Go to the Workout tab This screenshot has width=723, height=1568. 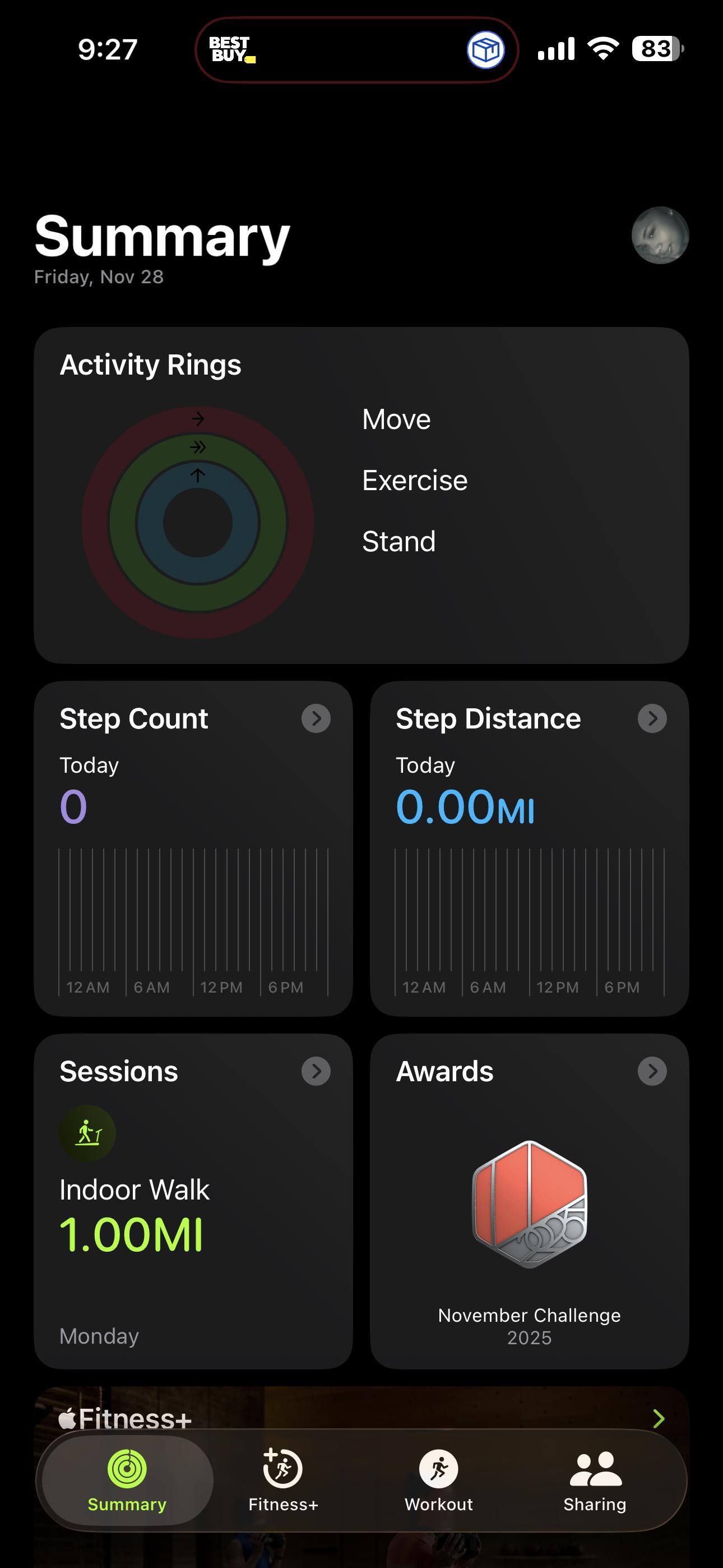(439, 1481)
